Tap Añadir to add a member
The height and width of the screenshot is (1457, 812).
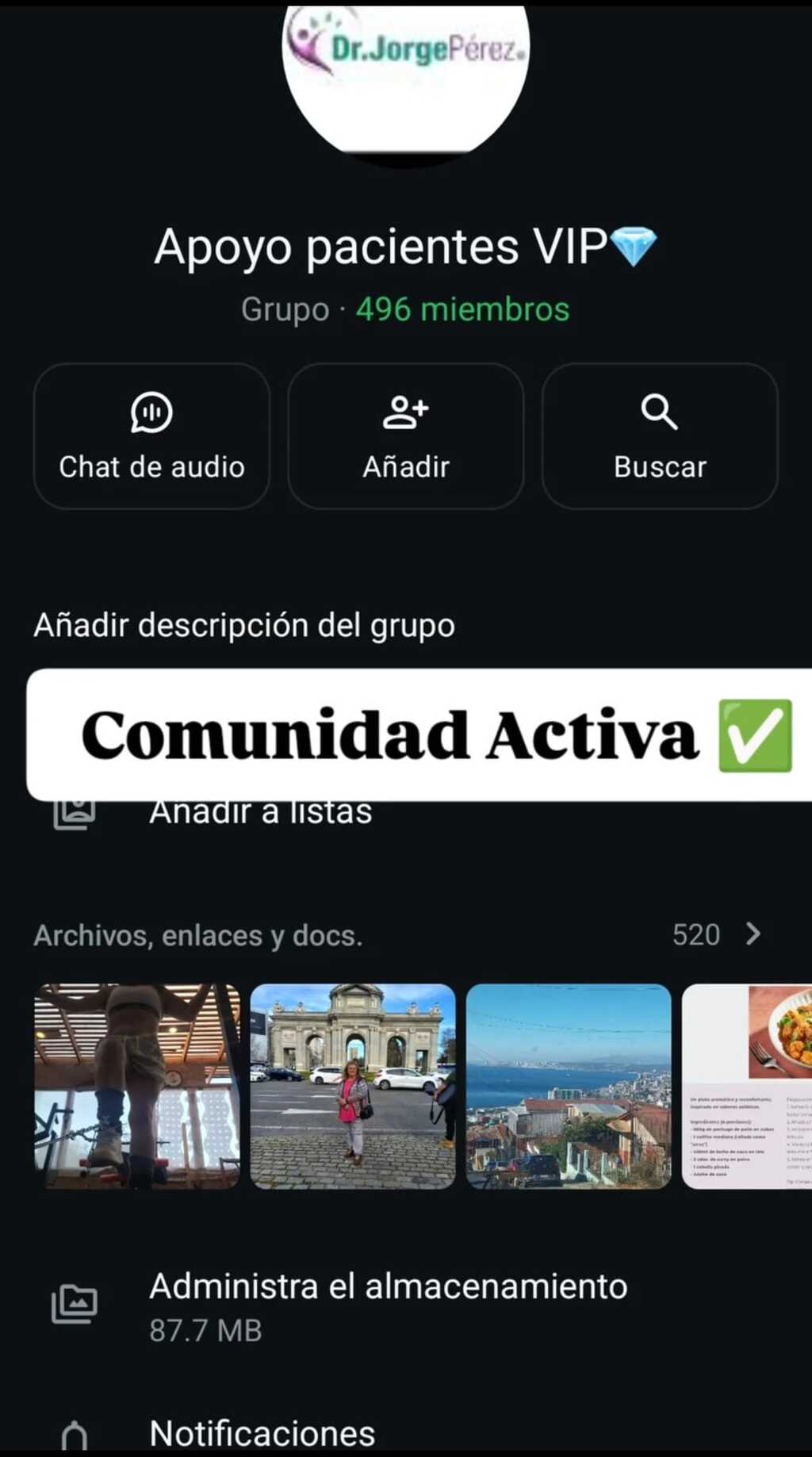[x=406, y=436]
